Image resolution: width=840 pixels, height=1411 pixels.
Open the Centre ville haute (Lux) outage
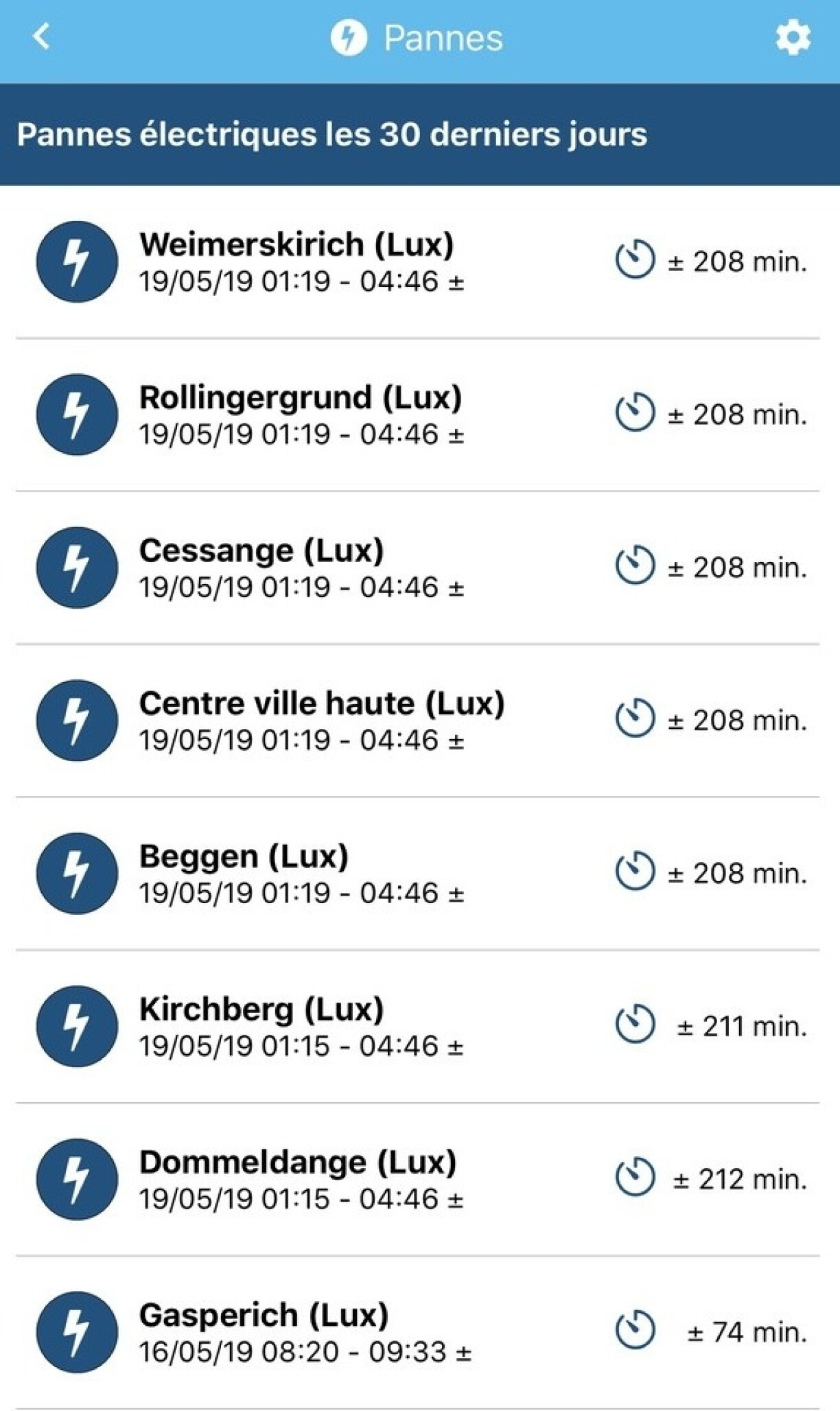click(420, 721)
